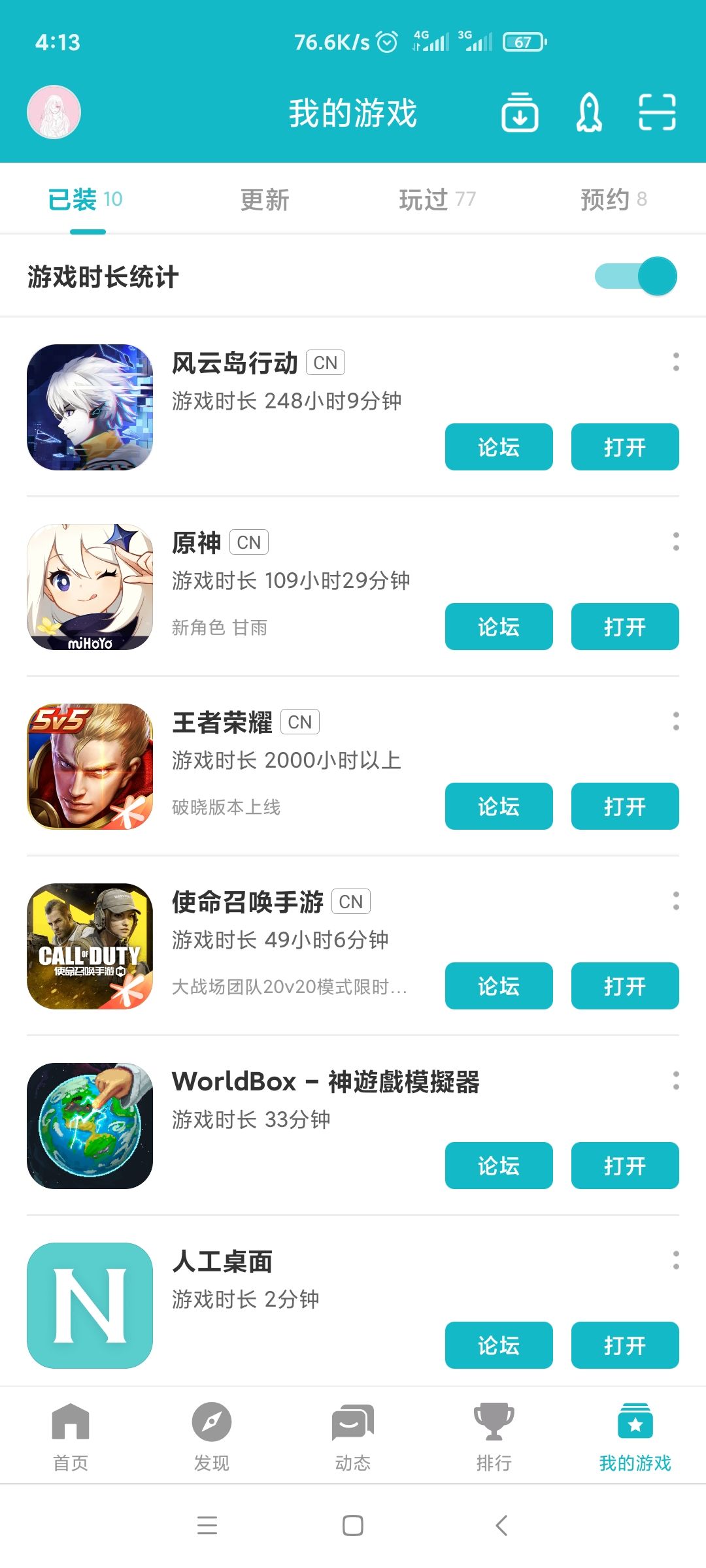Screen dimensions: 706x1568
Task: Switch to the 玩过 tab
Action: [x=436, y=201]
